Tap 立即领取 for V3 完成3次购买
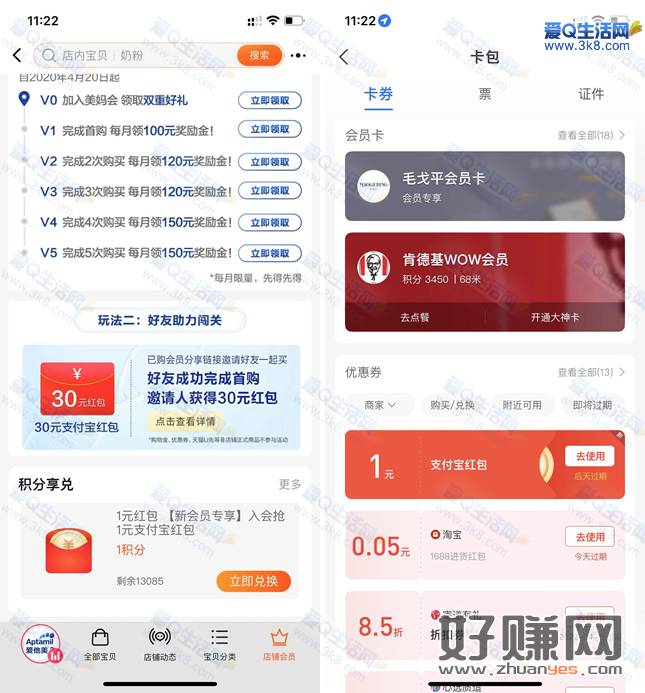 pos(270,191)
